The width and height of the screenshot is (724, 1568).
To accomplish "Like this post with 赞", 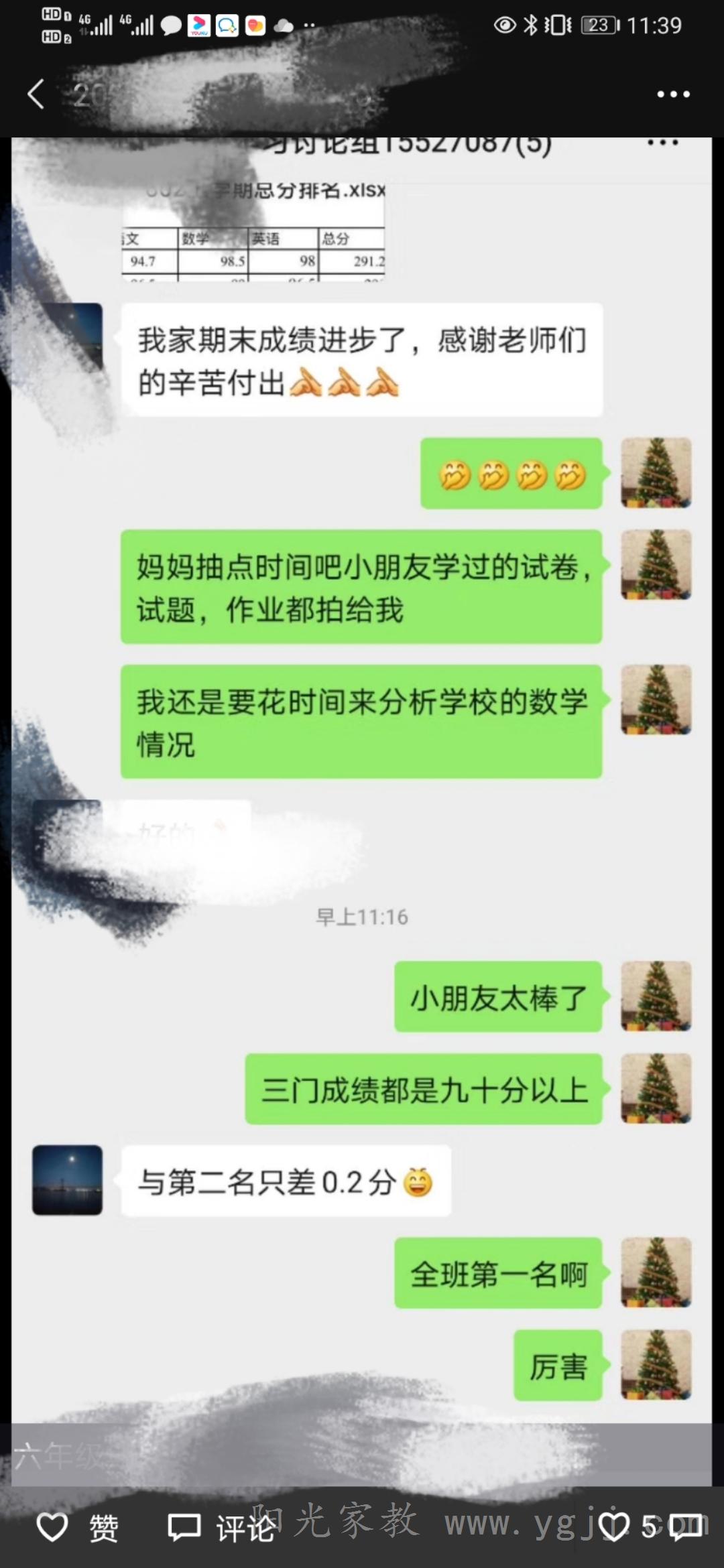I will [77, 1528].
